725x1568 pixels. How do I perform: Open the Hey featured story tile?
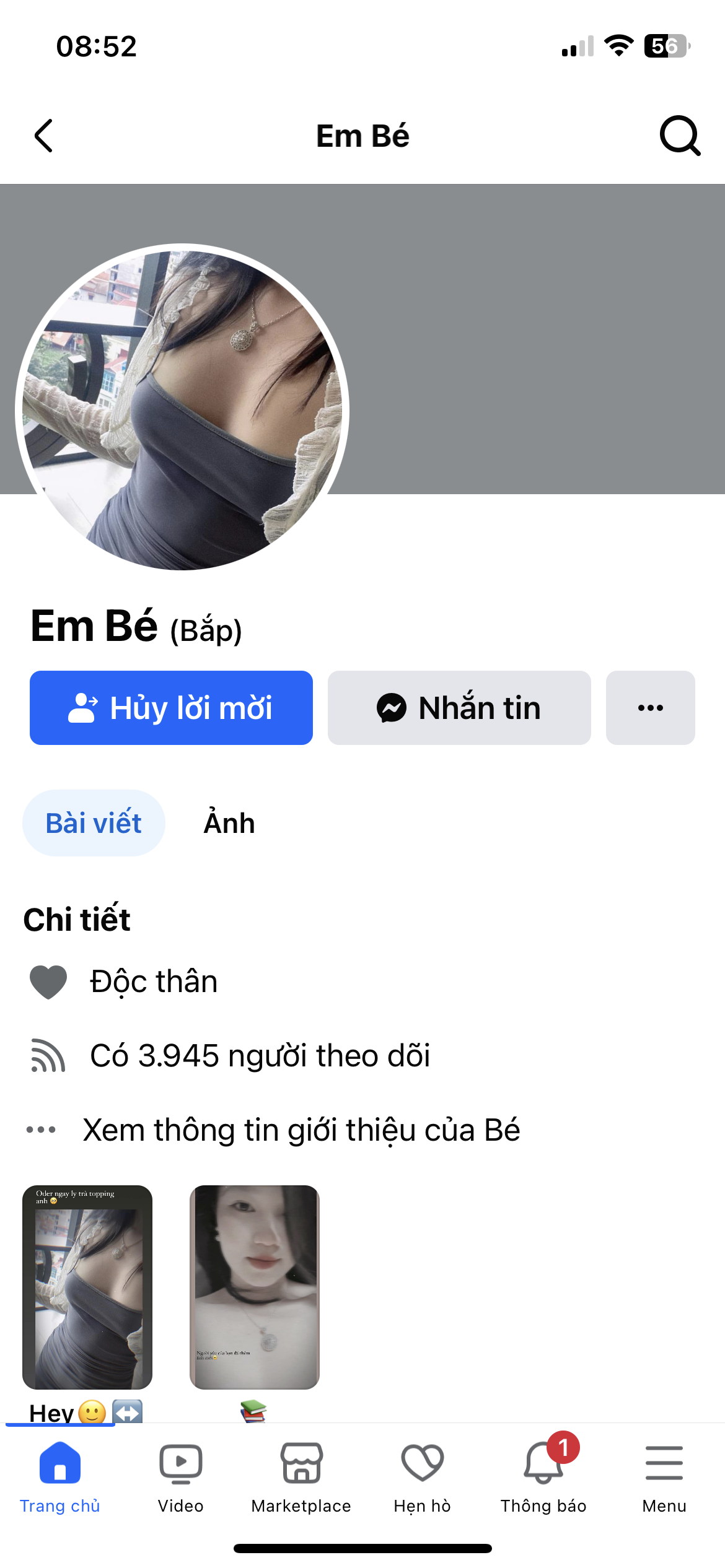(x=87, y=1287)
